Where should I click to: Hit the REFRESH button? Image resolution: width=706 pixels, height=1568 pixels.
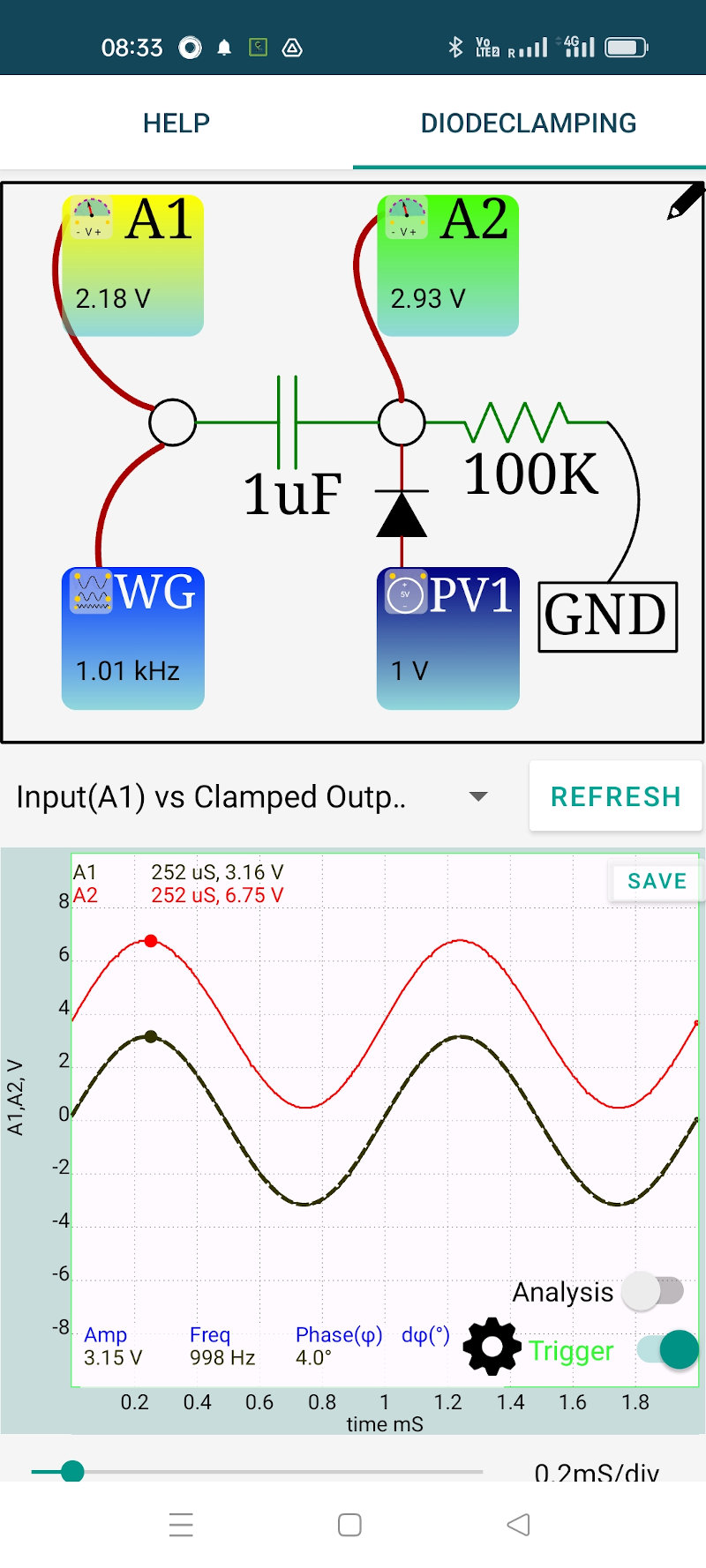point(615,797)
